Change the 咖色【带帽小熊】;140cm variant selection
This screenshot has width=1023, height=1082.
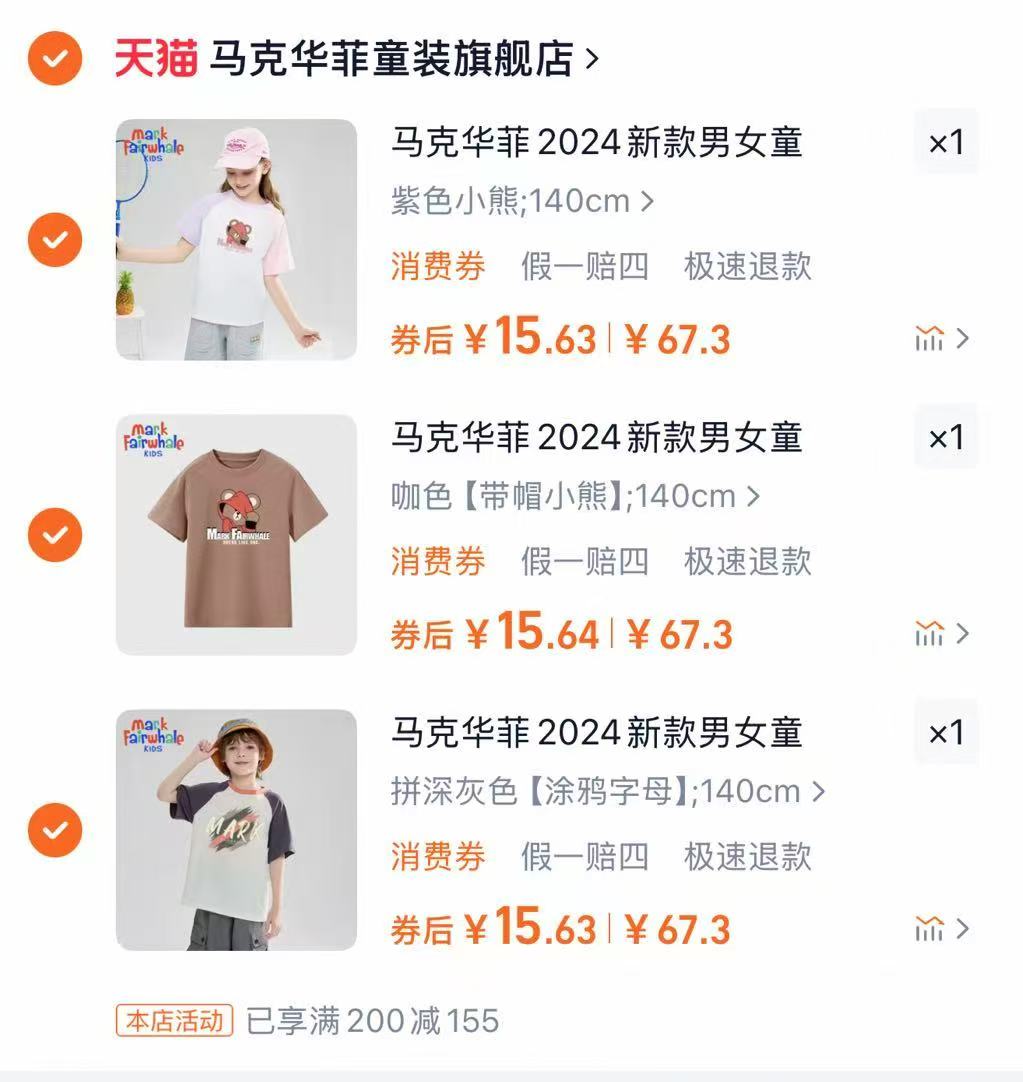click(x=575, y=496)
